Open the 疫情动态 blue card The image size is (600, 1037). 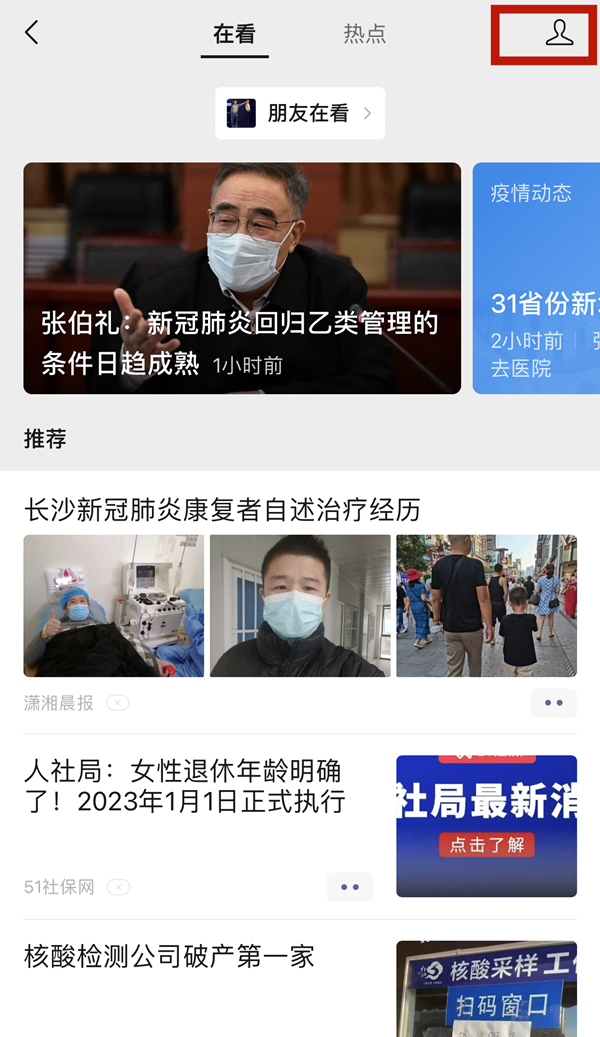coord(536,278)
